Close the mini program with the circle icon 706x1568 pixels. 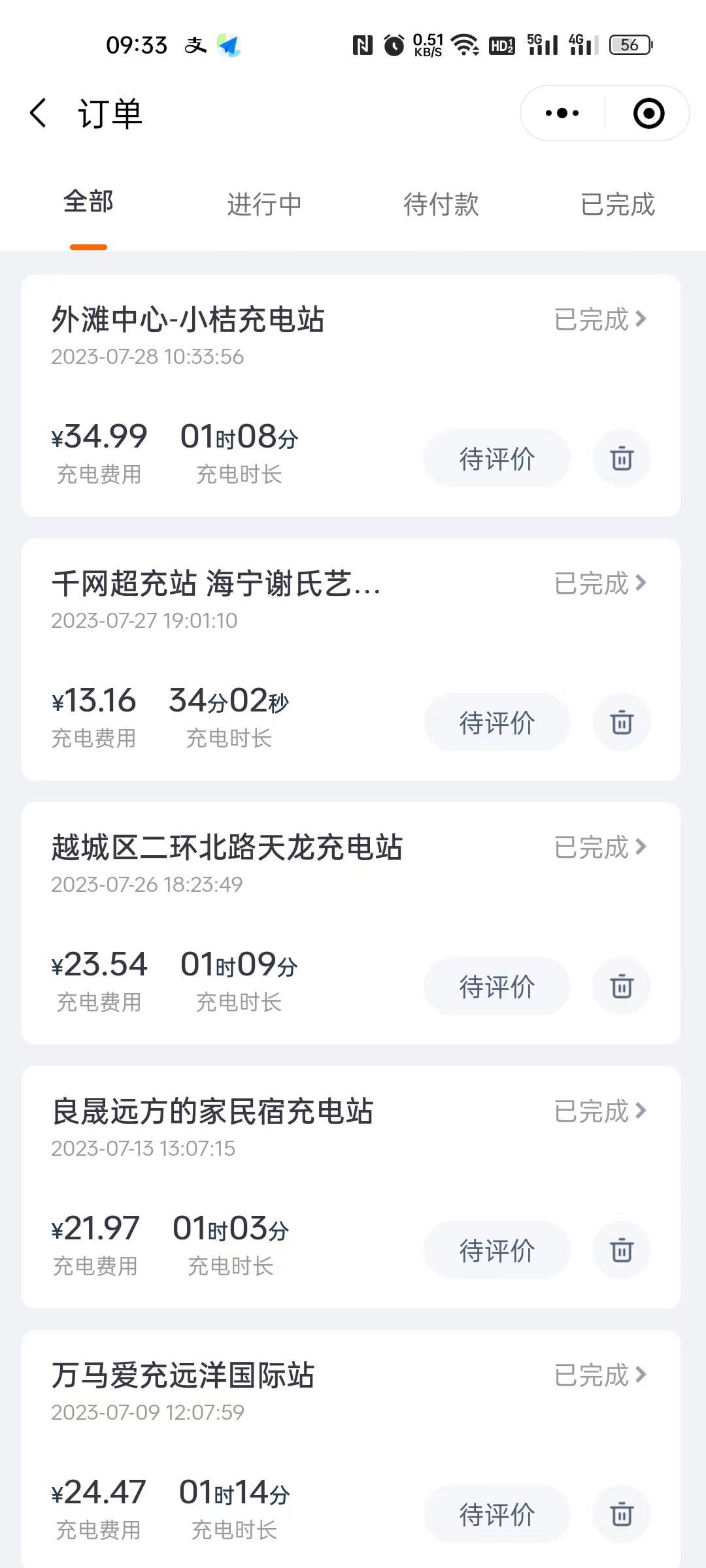(648, 113)
